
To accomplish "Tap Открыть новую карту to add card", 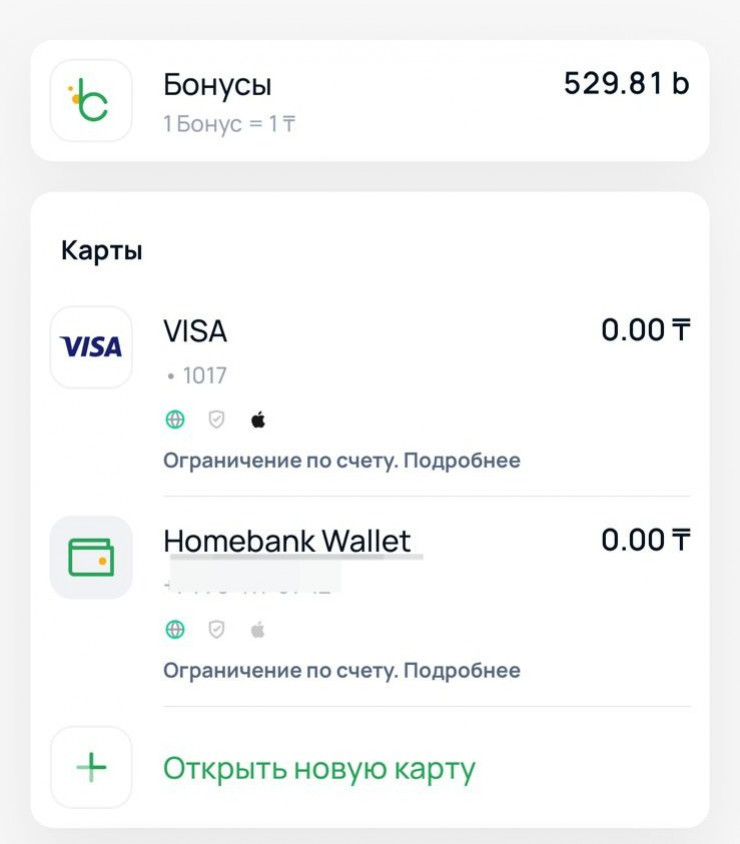I will coord(318,769).
